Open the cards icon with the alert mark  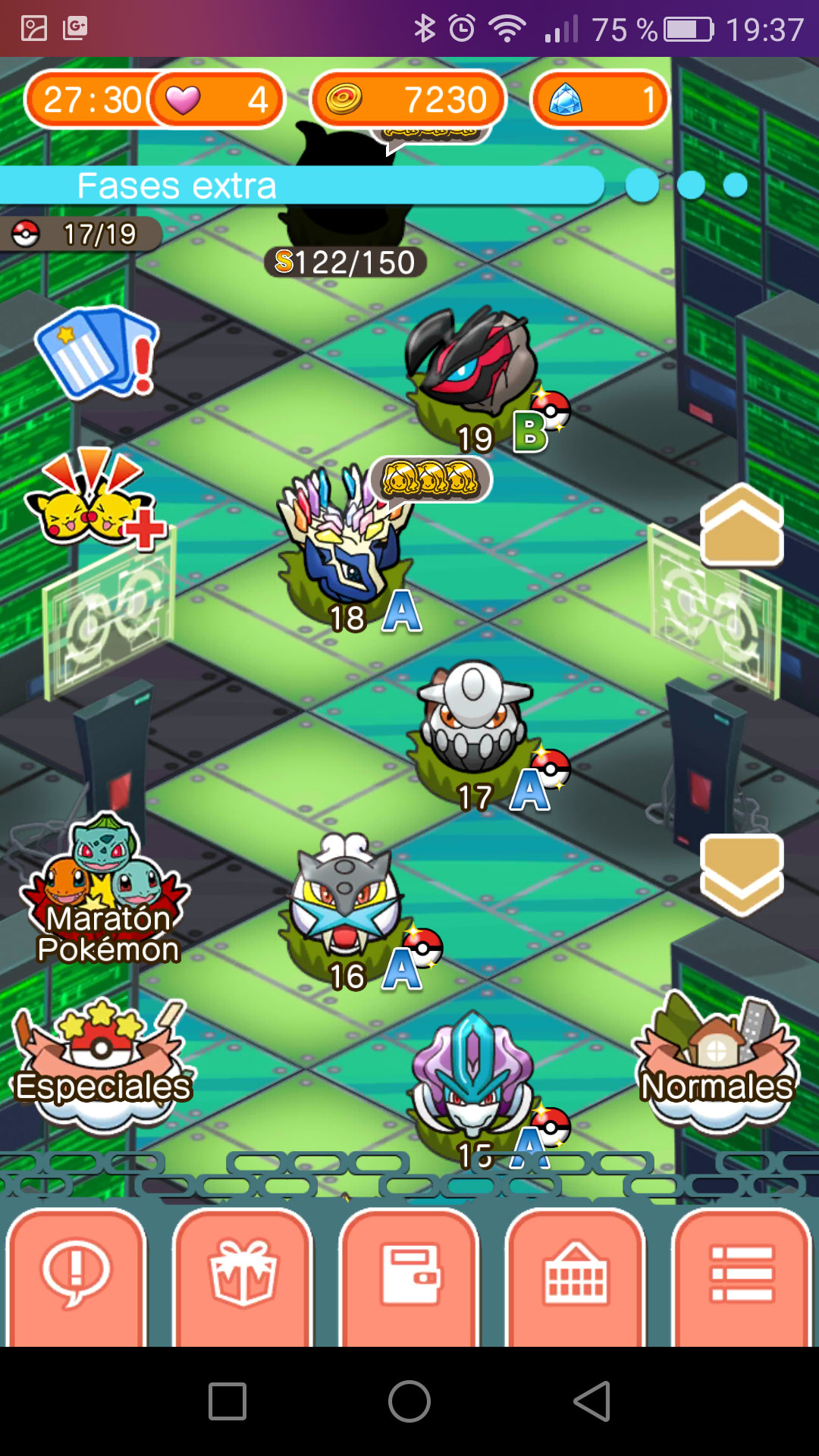pos(95,353)
